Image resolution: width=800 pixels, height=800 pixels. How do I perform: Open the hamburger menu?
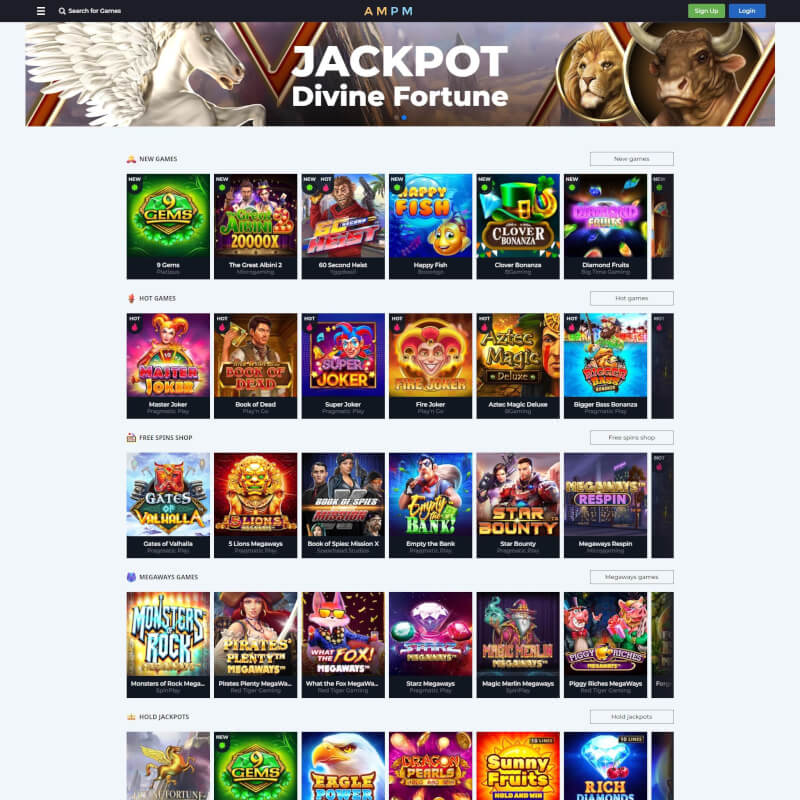point(41,11)
